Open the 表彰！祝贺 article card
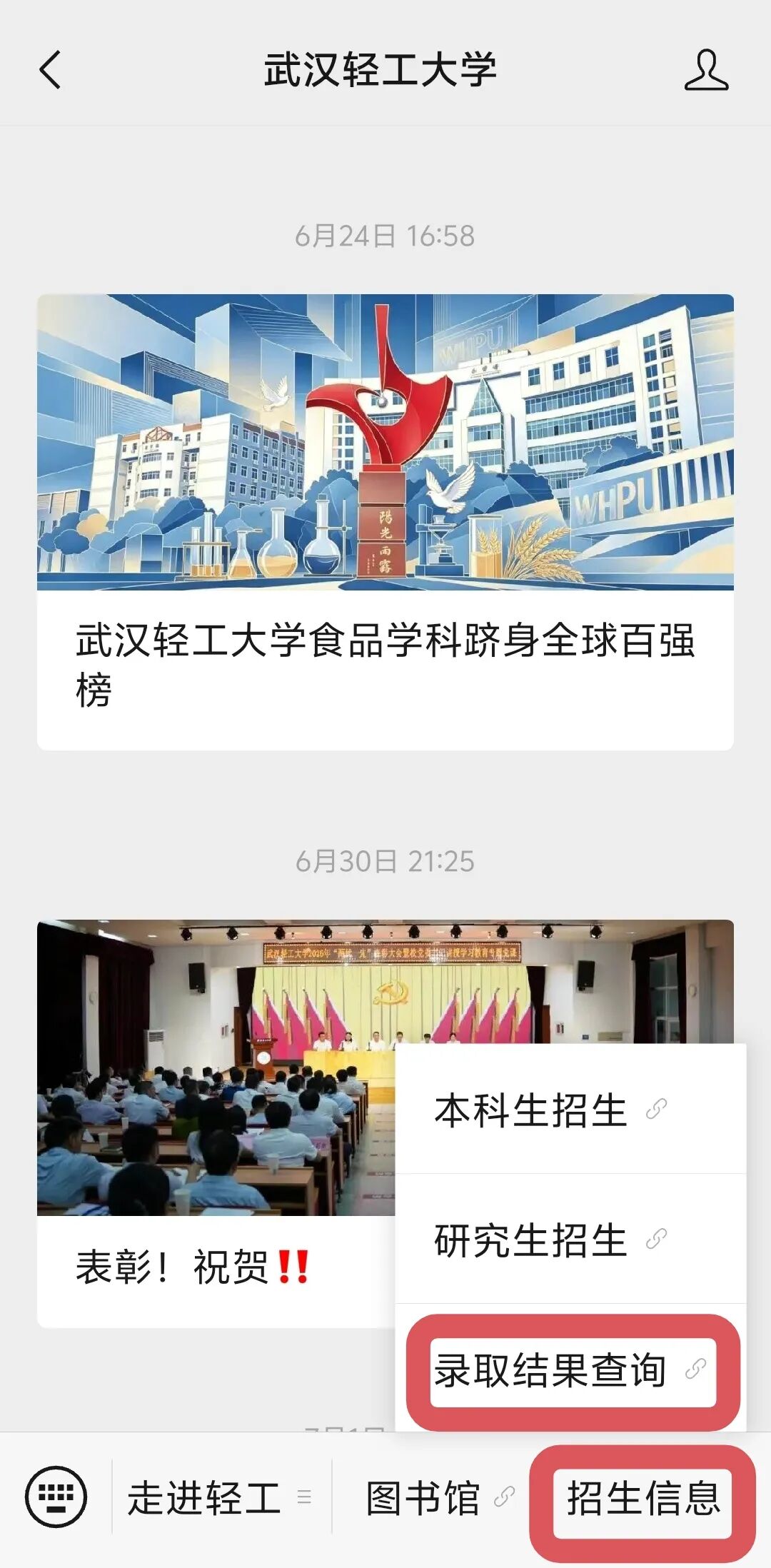Screen dimensions: 771x1568 click(x=216, y=1123)
